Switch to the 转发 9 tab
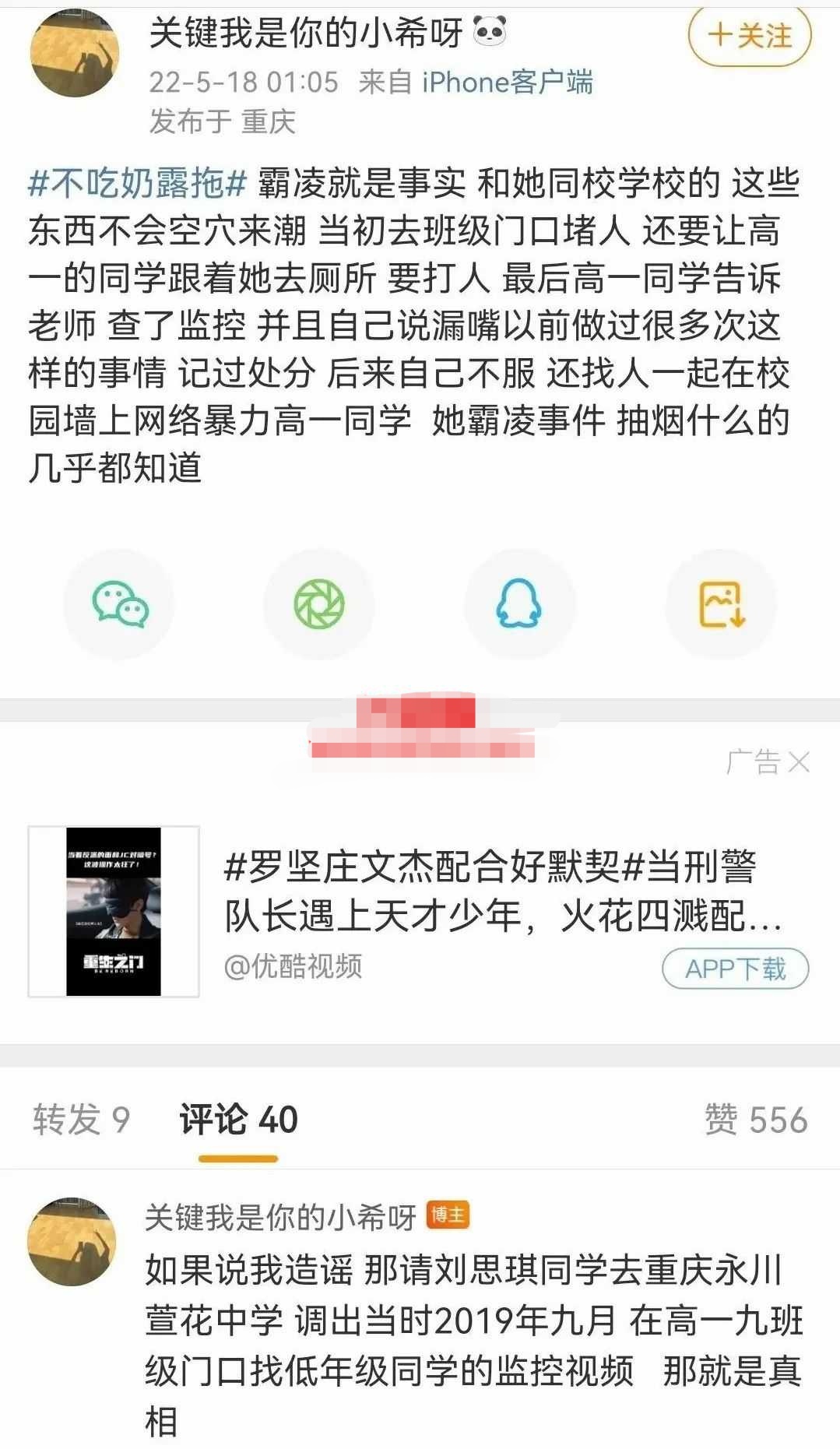The height and width of the screenshot is (1449, 840). click(81, 1120)
